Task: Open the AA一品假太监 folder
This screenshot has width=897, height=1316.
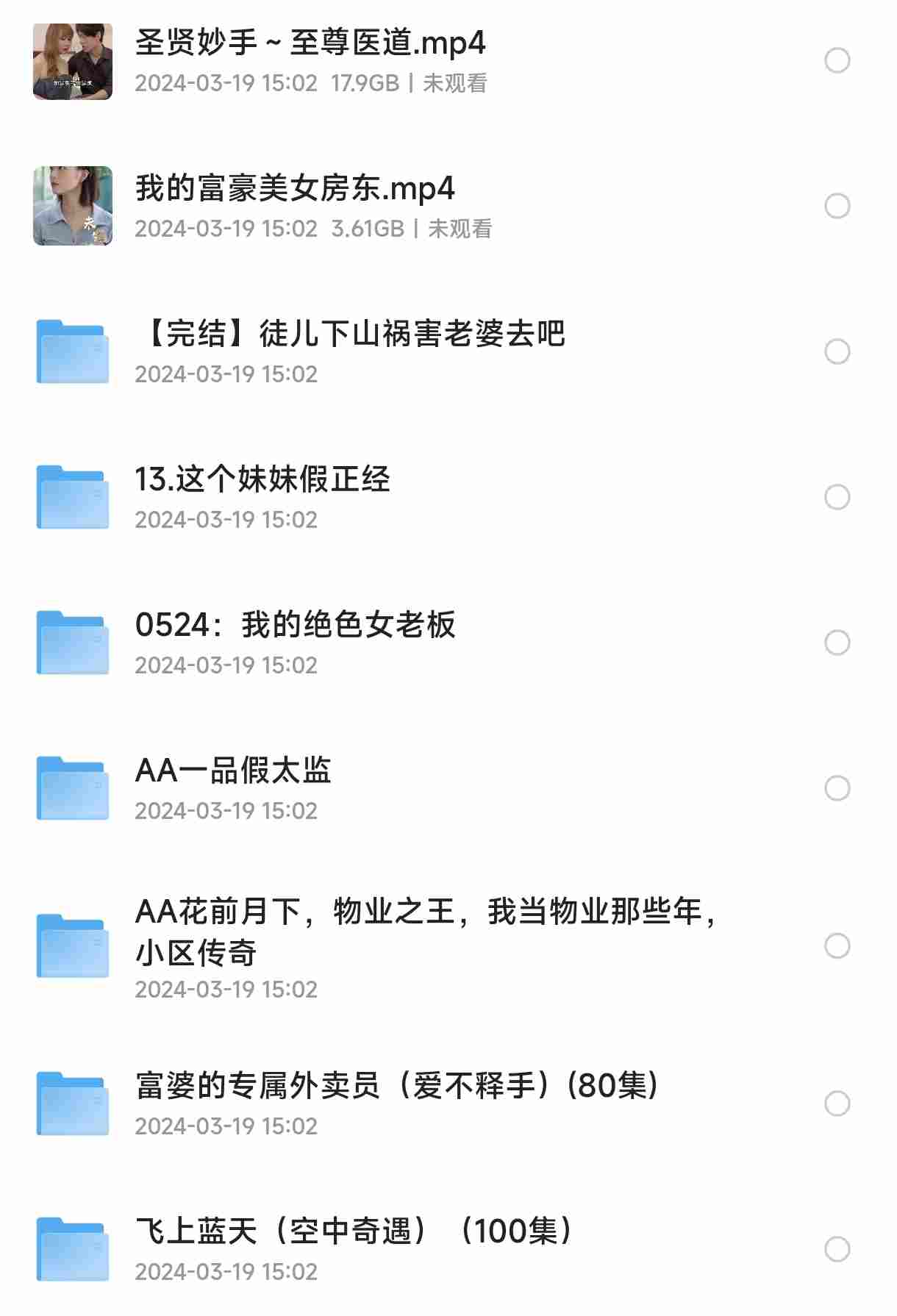Action: point(233,772)
